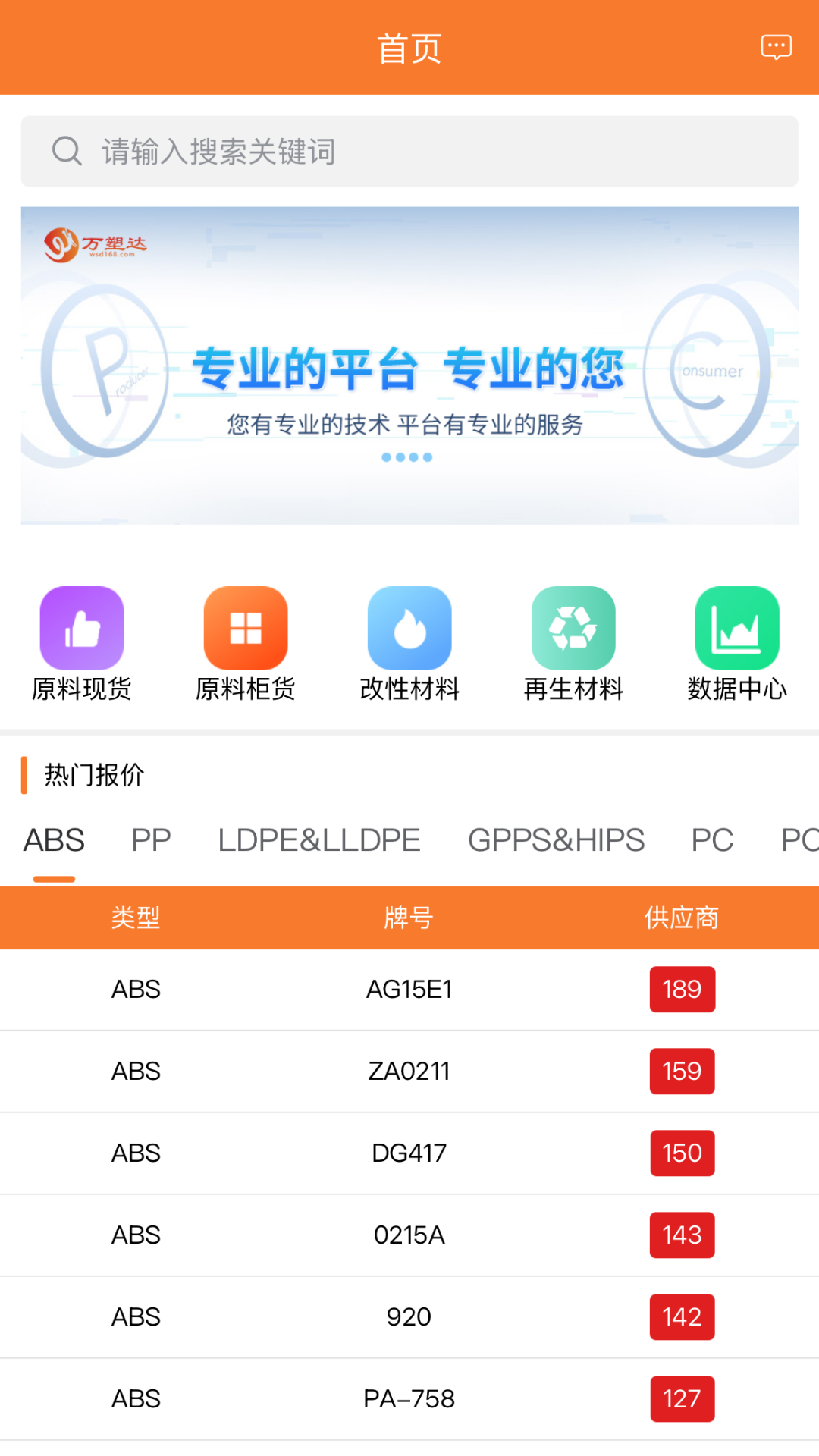819x1456 pixels.
Task: Open the message bubble icon top right
Action: click(x=777, y=47)
